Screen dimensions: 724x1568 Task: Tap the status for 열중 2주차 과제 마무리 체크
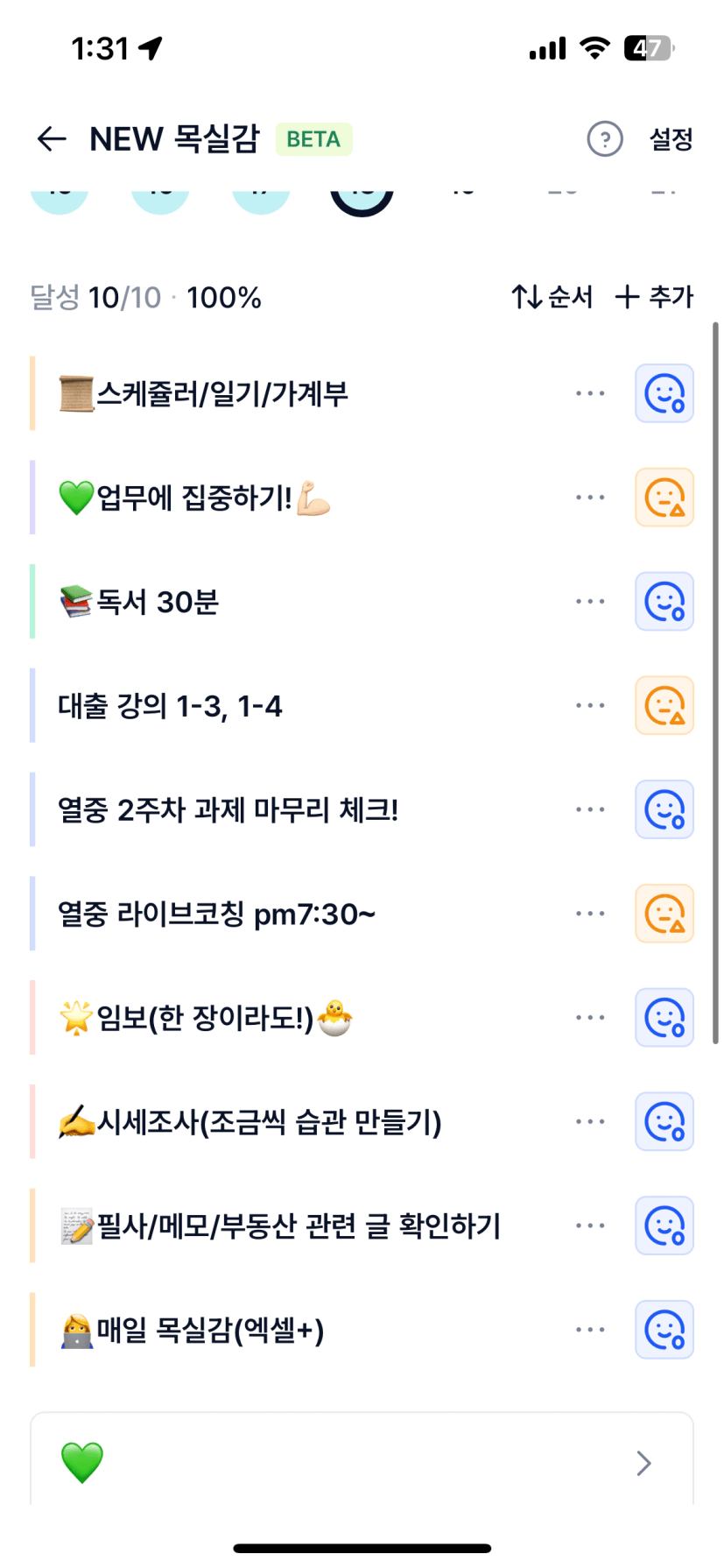(664, 810)
